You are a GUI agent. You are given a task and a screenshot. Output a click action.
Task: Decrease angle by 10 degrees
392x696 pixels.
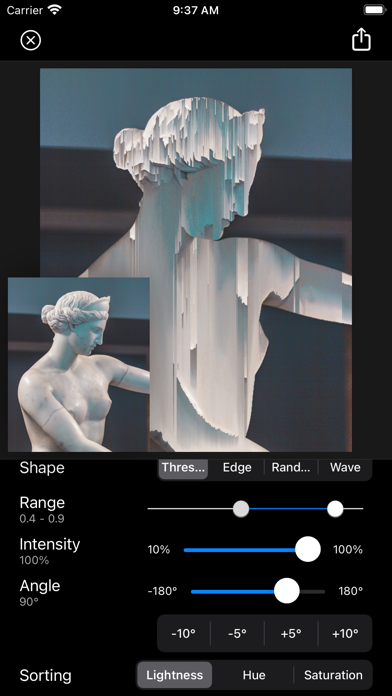[x=184, y=633]
